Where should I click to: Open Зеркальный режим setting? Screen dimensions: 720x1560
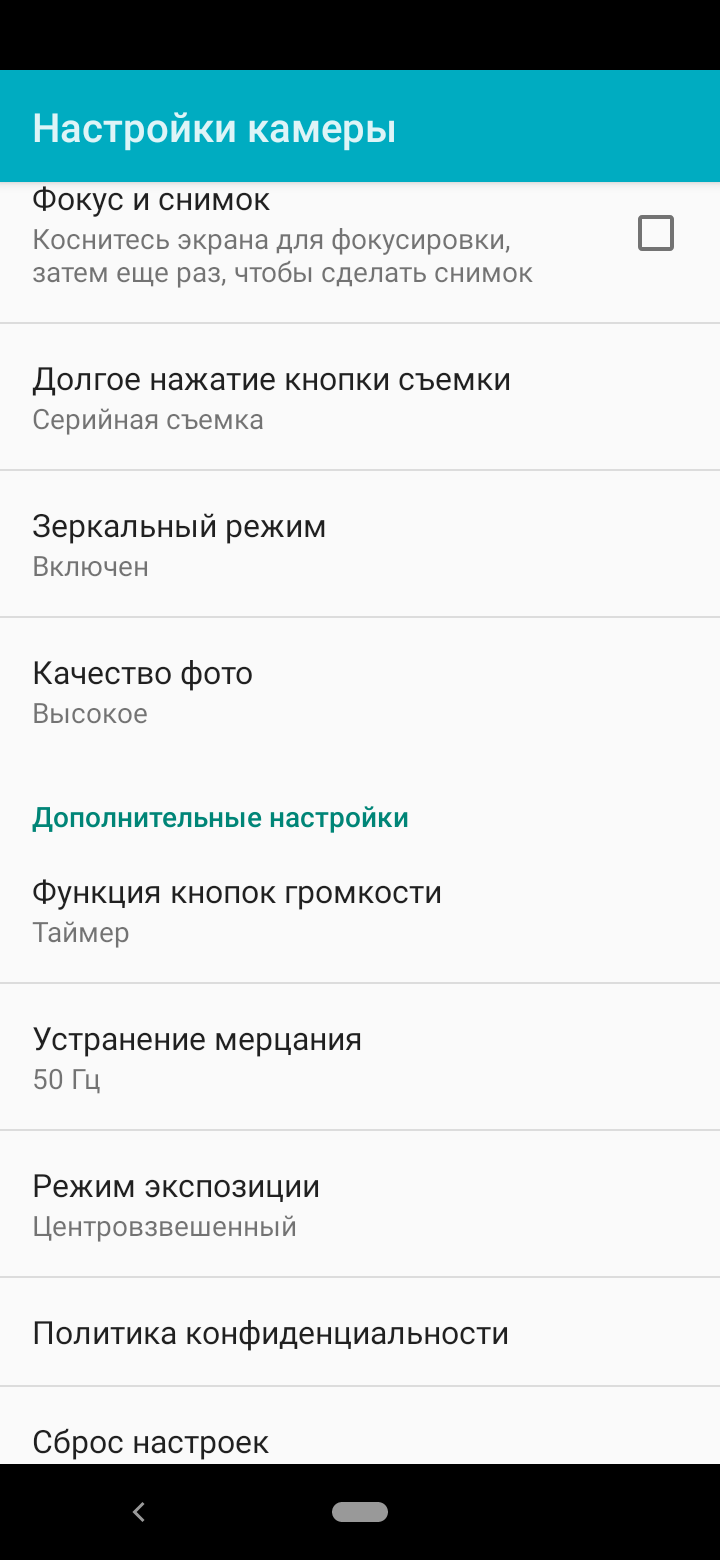(x=360, y=544)
